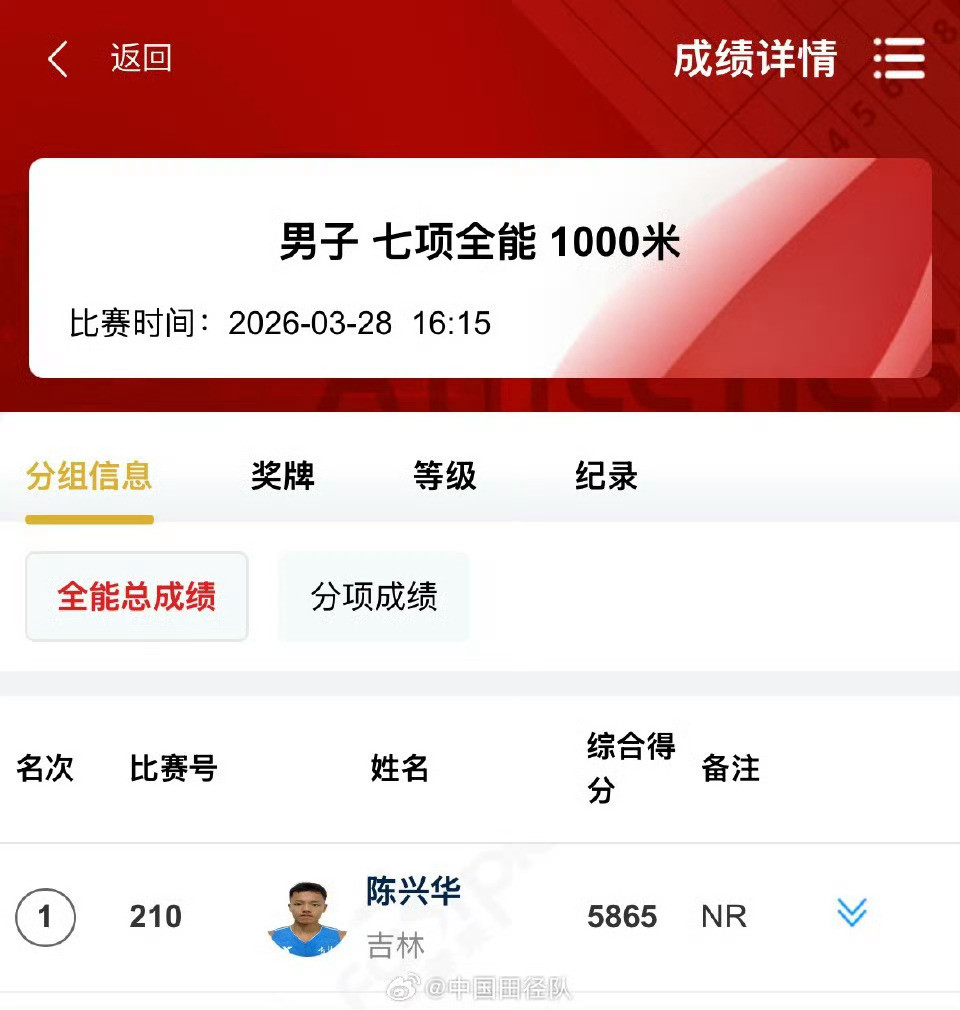Open the 纪录 tab

pyautogui.click(x=607, y=477)
